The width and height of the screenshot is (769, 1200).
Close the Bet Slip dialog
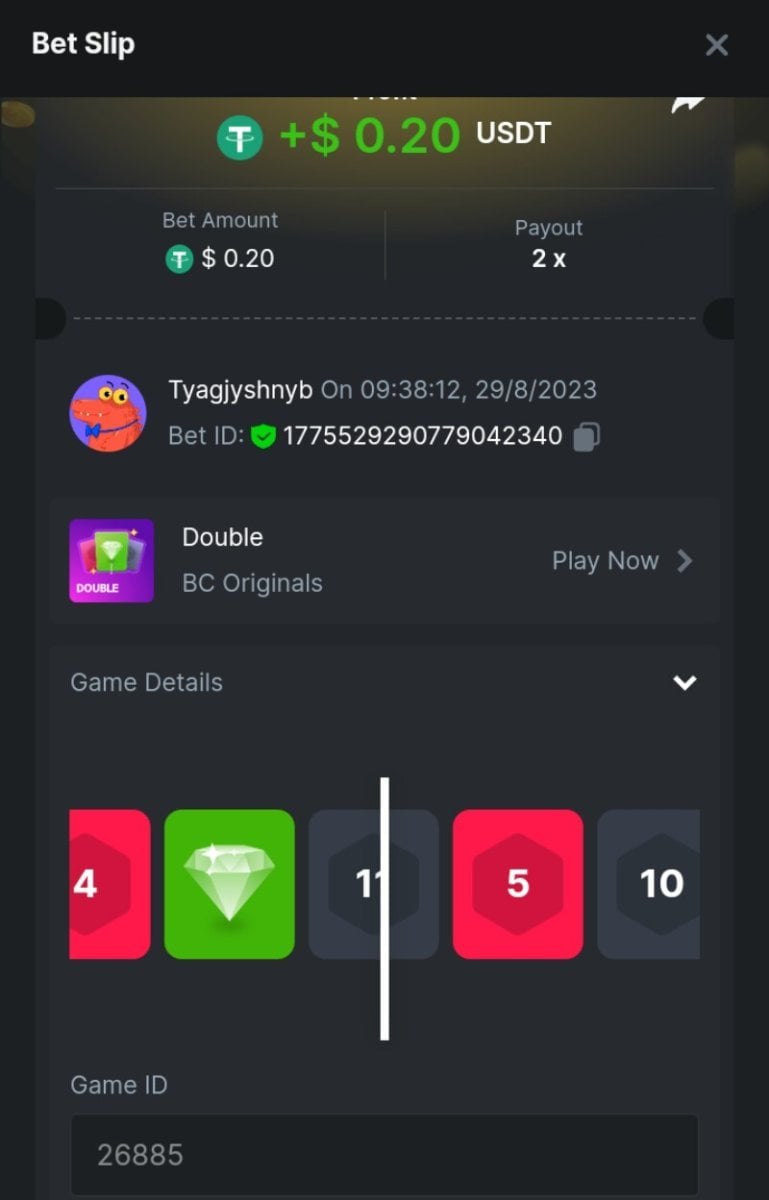716,45
